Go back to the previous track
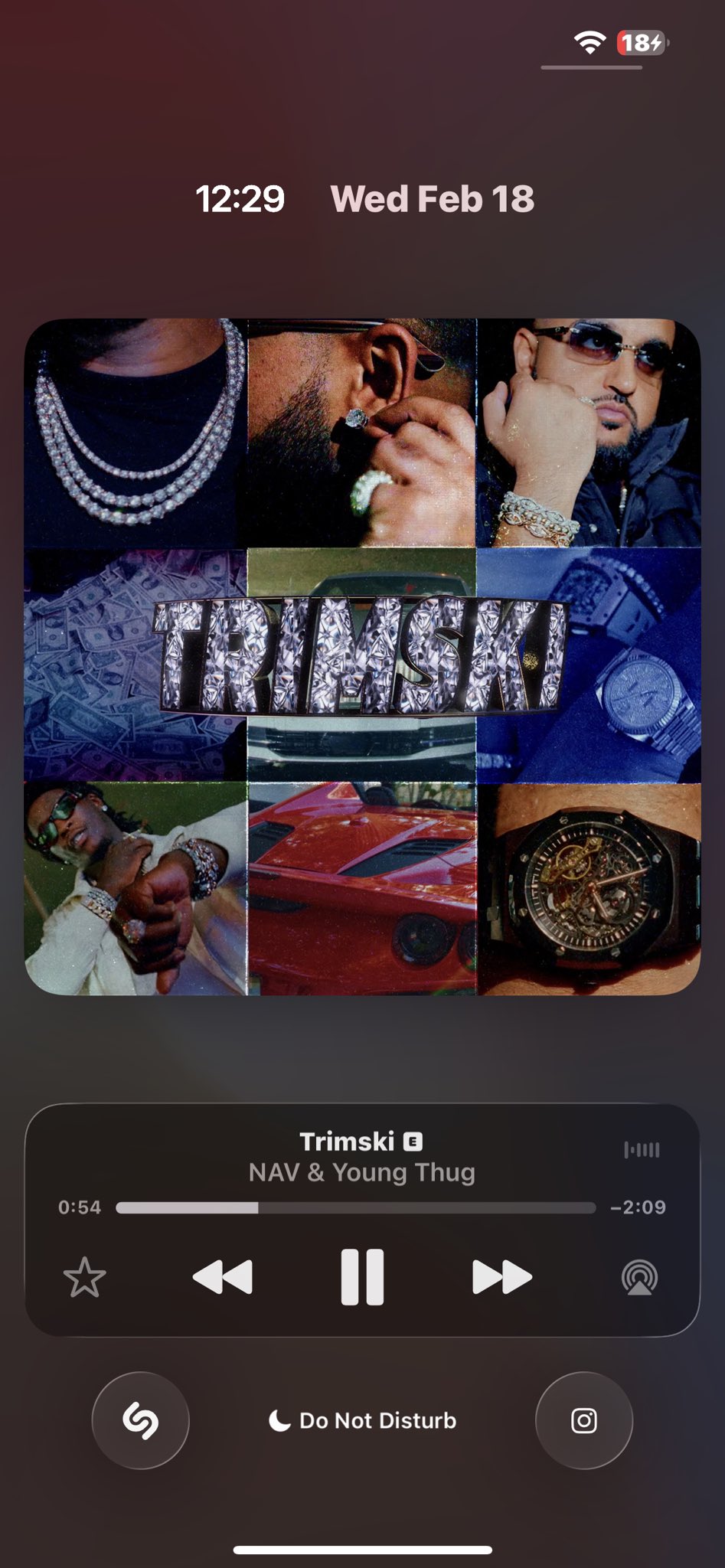 click(223, 1276)
